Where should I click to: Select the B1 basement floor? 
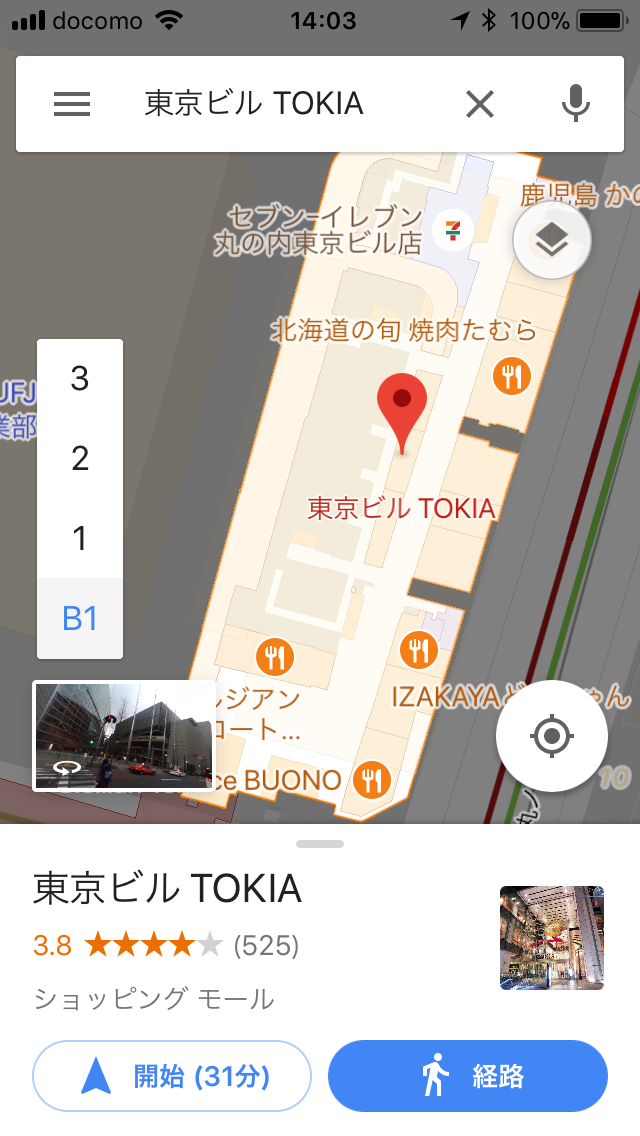coord(80,618)
